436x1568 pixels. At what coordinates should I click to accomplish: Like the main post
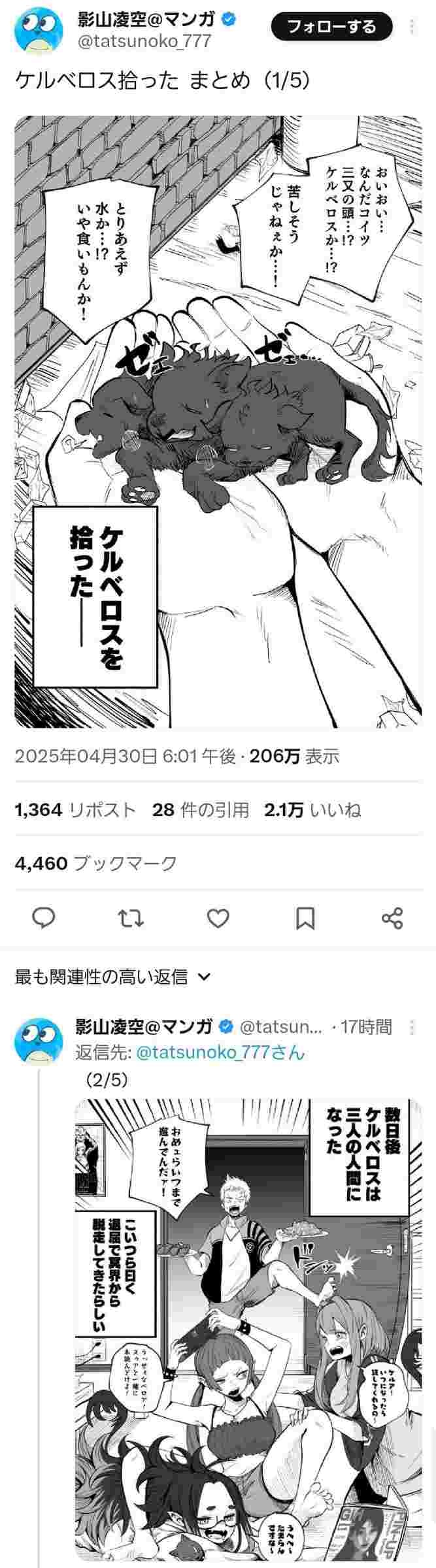218,918
